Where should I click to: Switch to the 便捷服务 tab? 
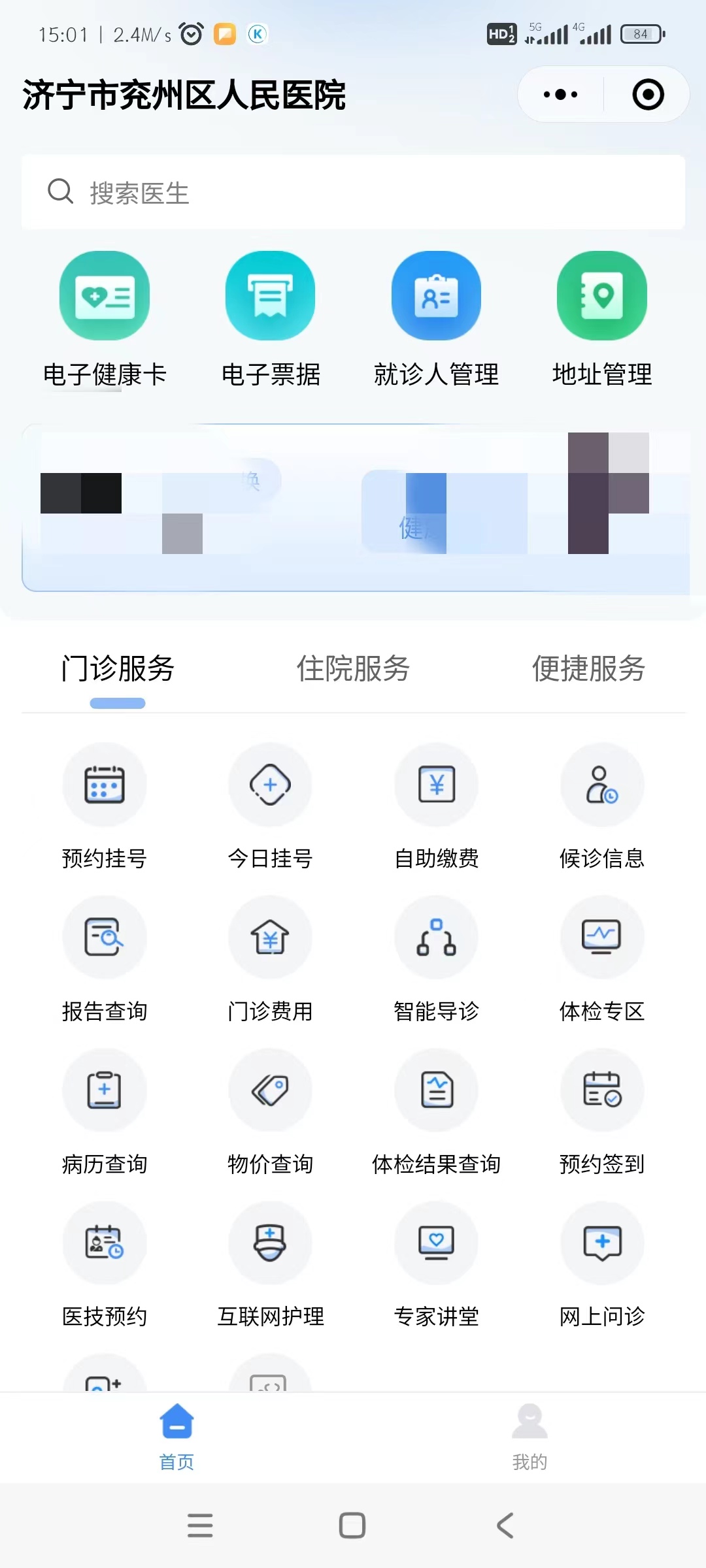coord(588,668)
